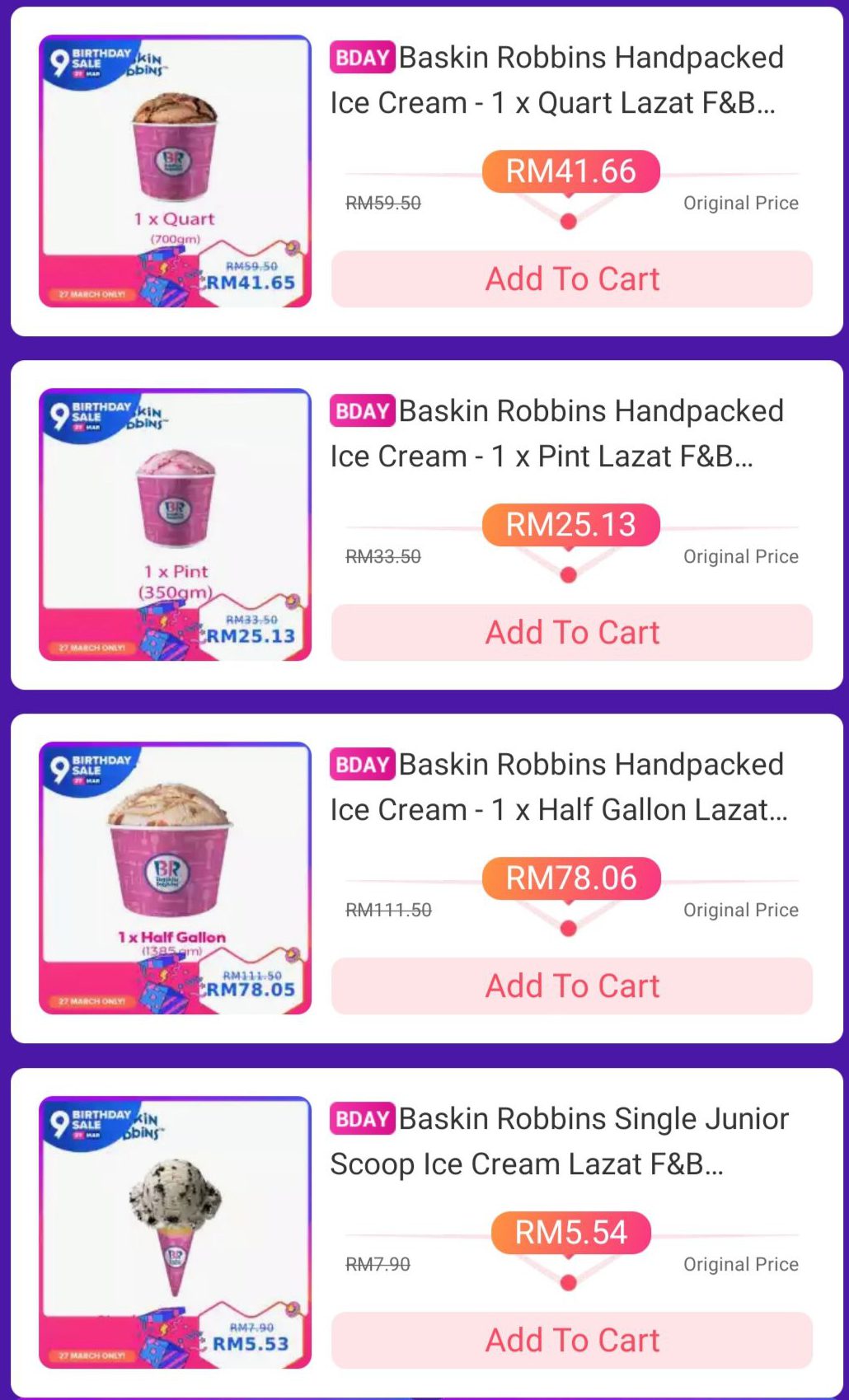This screenshot has width=849, height=1400.
Task: Open the 1 x Pint product image
Action: tap(175, 525)
